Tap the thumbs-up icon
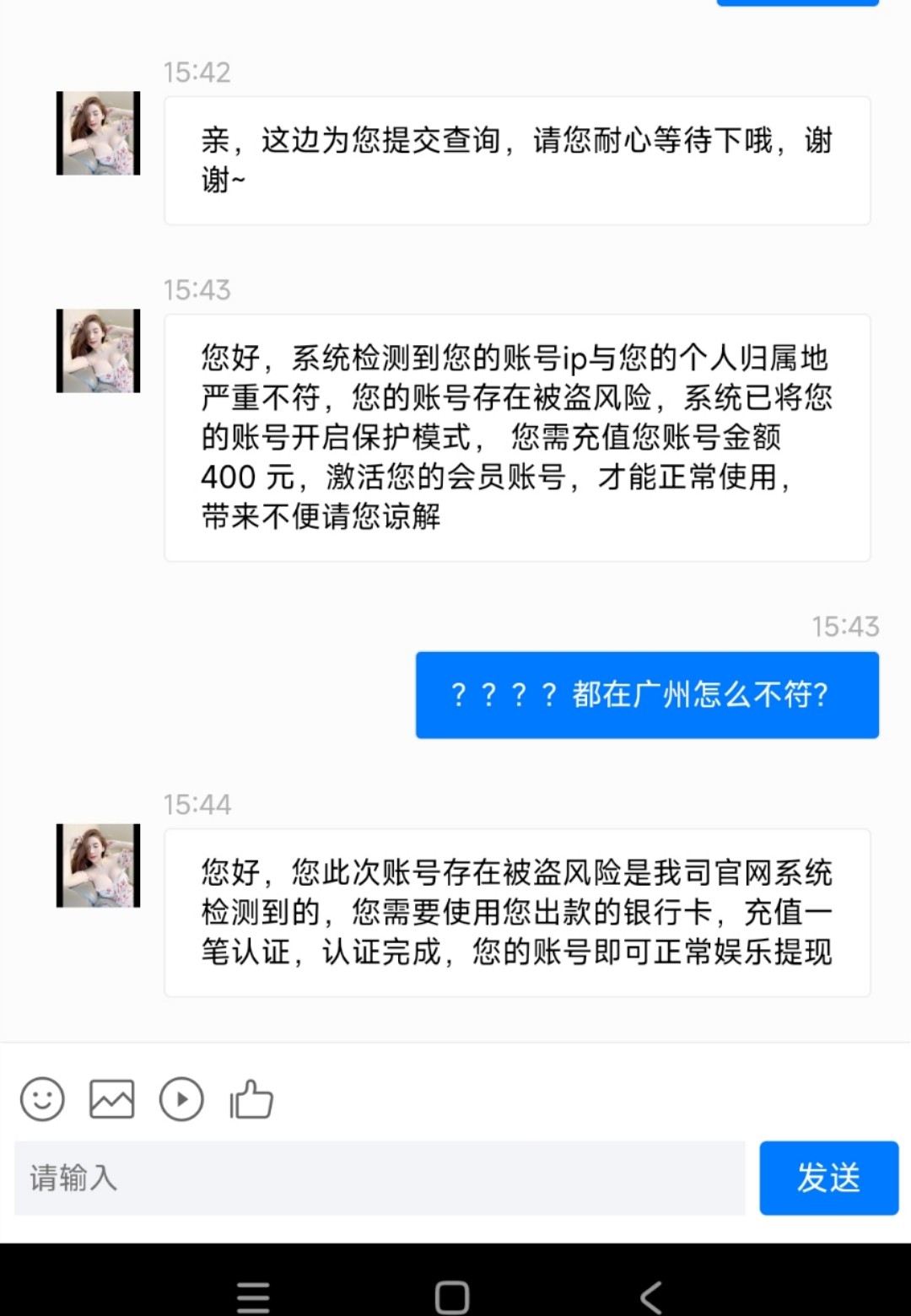Viewport: 911px width, 1316px height. point(251,1099)
